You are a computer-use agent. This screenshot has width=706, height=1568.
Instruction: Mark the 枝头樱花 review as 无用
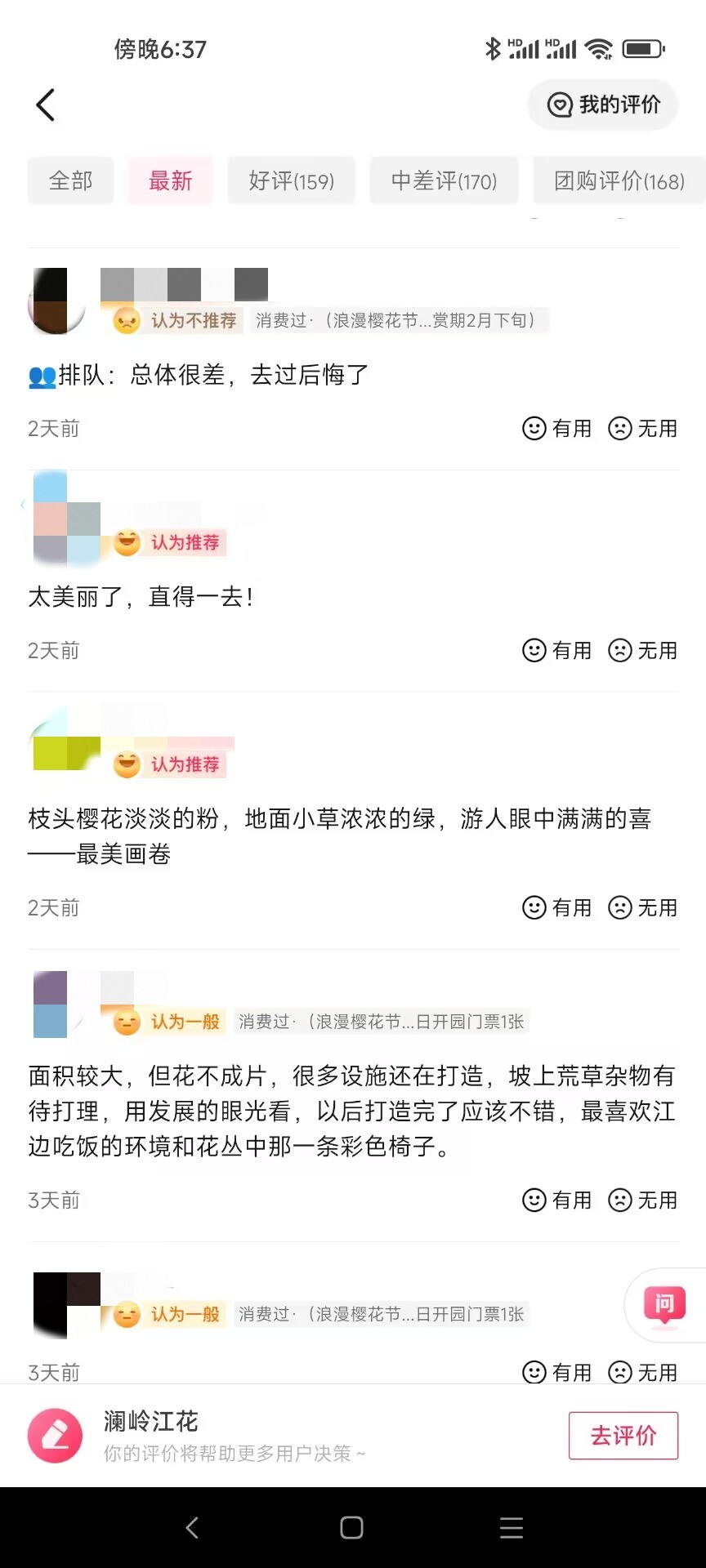pyautogui.click(x=643, y=907)
